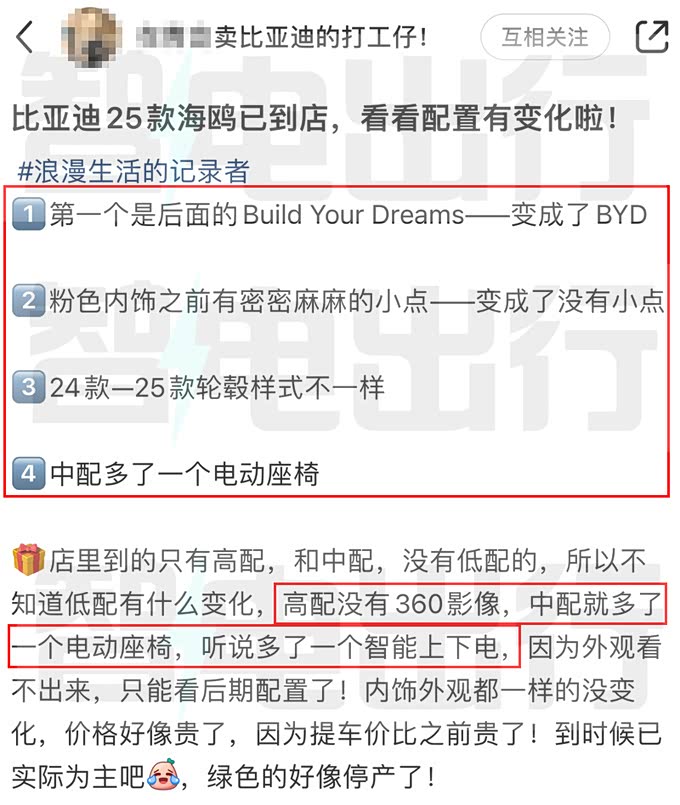680x805 pixels.
Task: Open the #浪漫生活的记录者 hashtag
Action: pos(133,171)
